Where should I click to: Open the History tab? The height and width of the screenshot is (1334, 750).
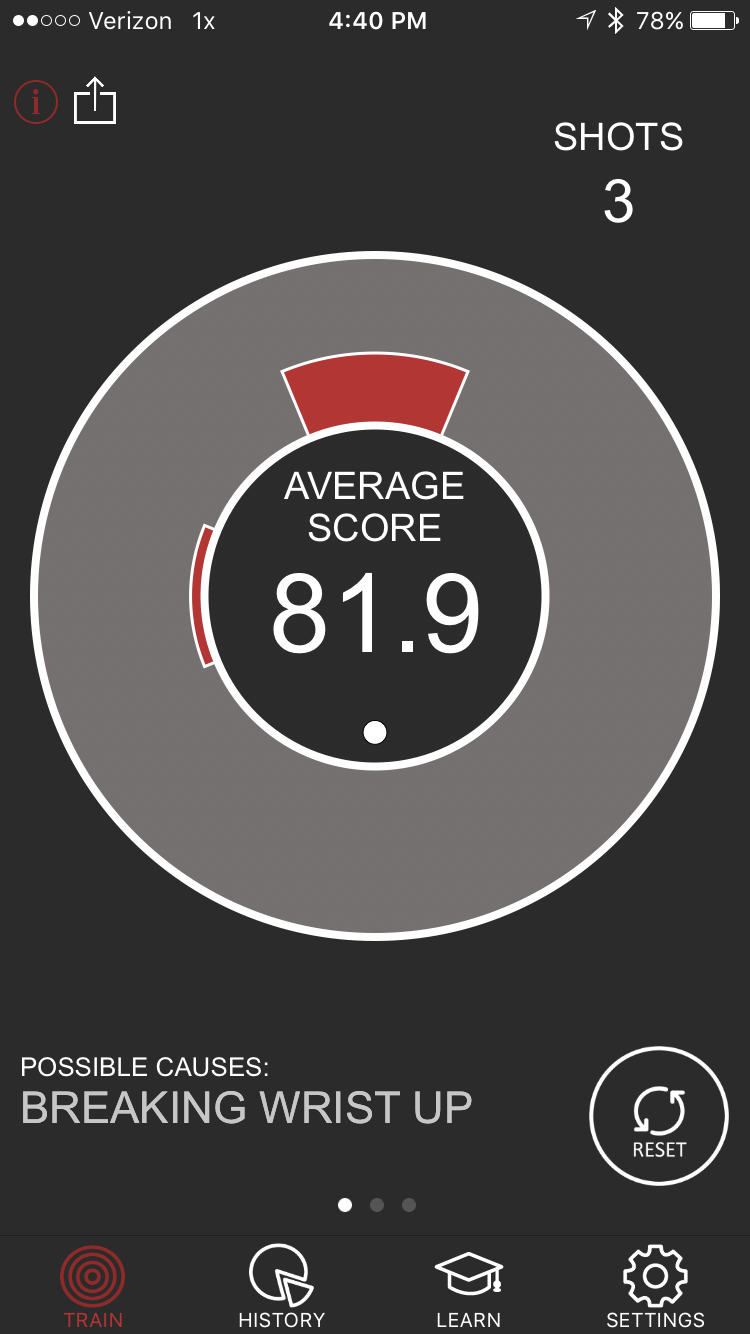(281, 1287)
